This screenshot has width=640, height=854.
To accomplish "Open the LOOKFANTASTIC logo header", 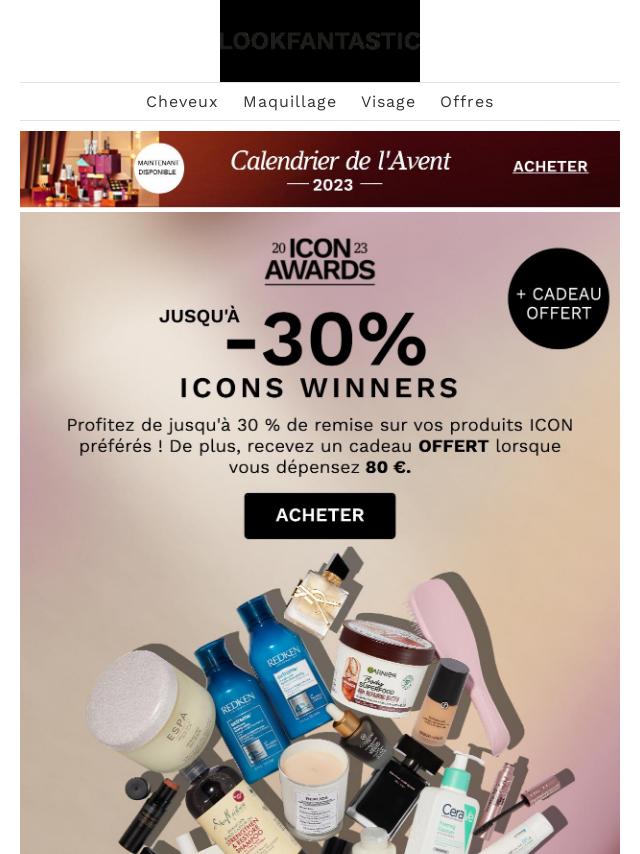I will [320, 41].
